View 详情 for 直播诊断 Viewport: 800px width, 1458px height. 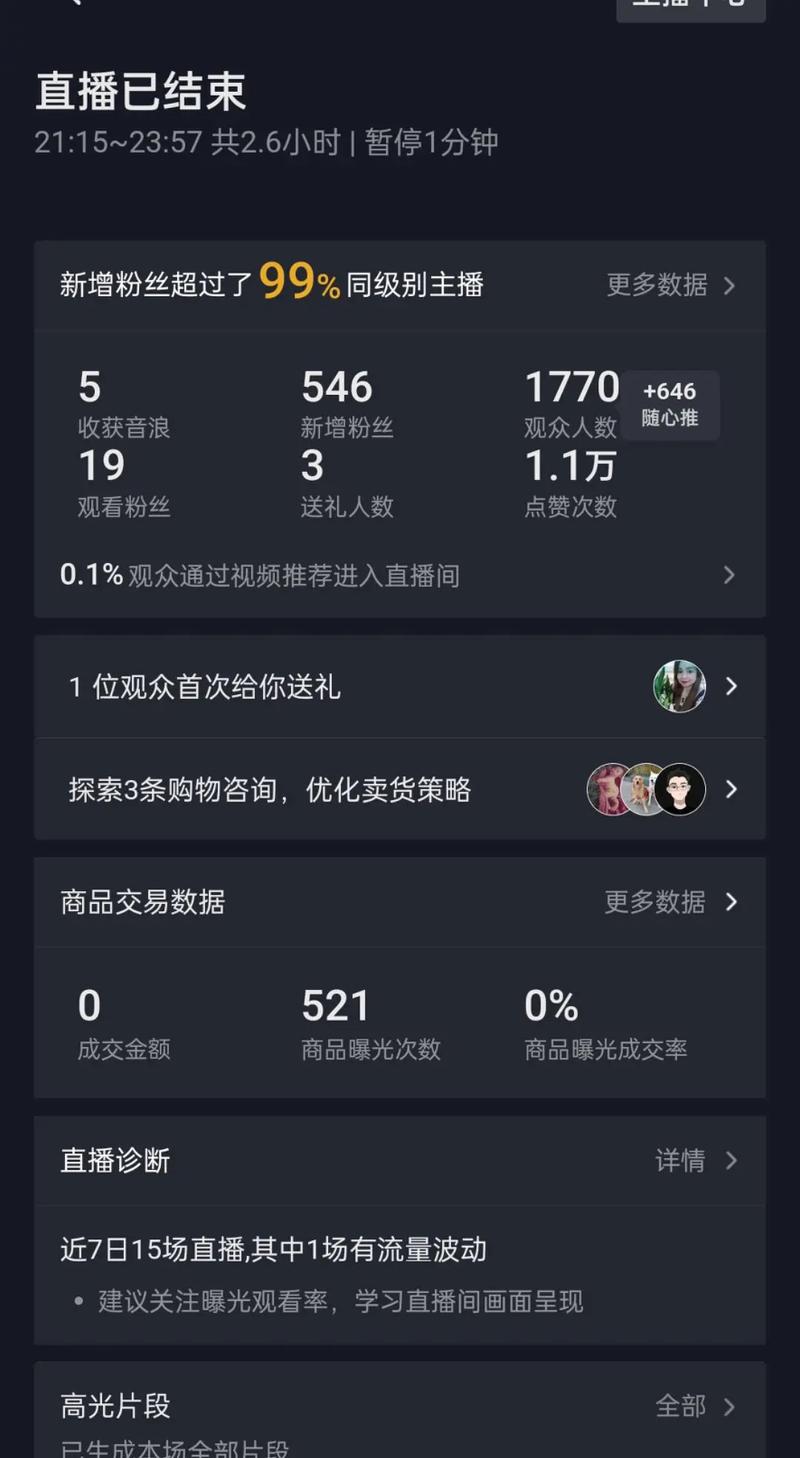tap(695, 1161)
